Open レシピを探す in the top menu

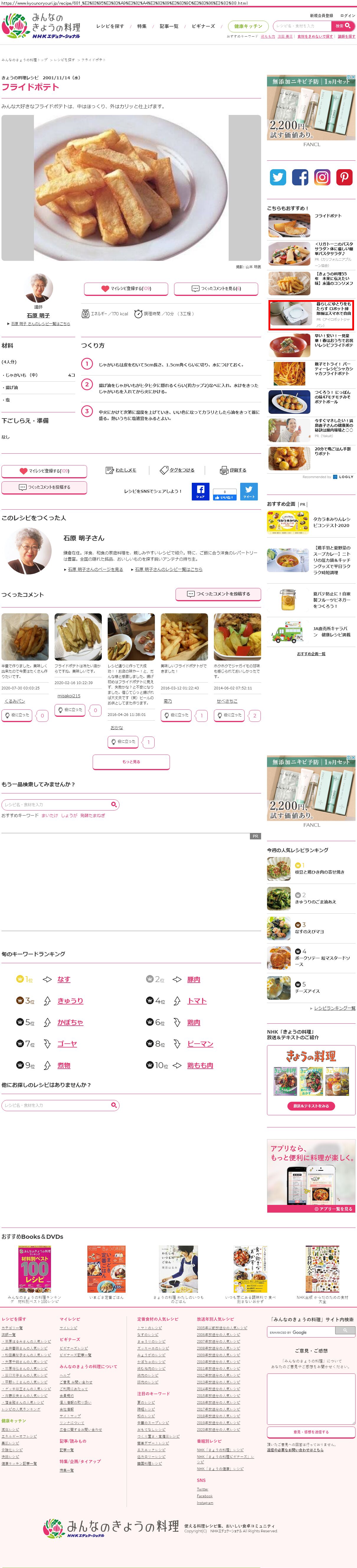pyautogui.click(x=110, y=26)
